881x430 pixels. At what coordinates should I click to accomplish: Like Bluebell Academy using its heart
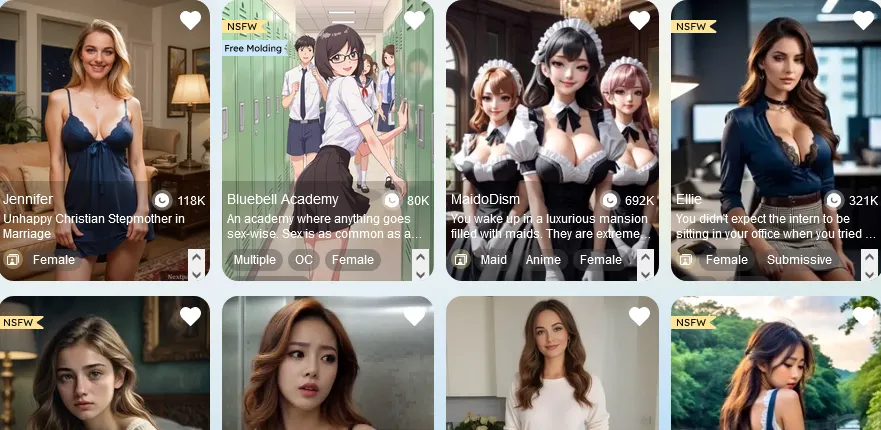click(x=414, y=20)
